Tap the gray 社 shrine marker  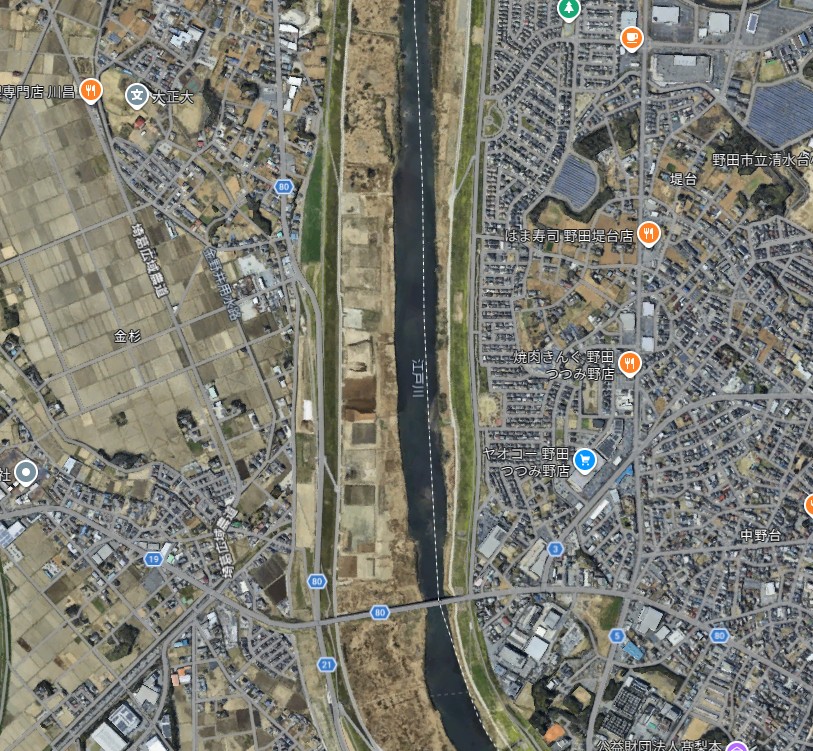pyautogui.click(x=26, y=472)
